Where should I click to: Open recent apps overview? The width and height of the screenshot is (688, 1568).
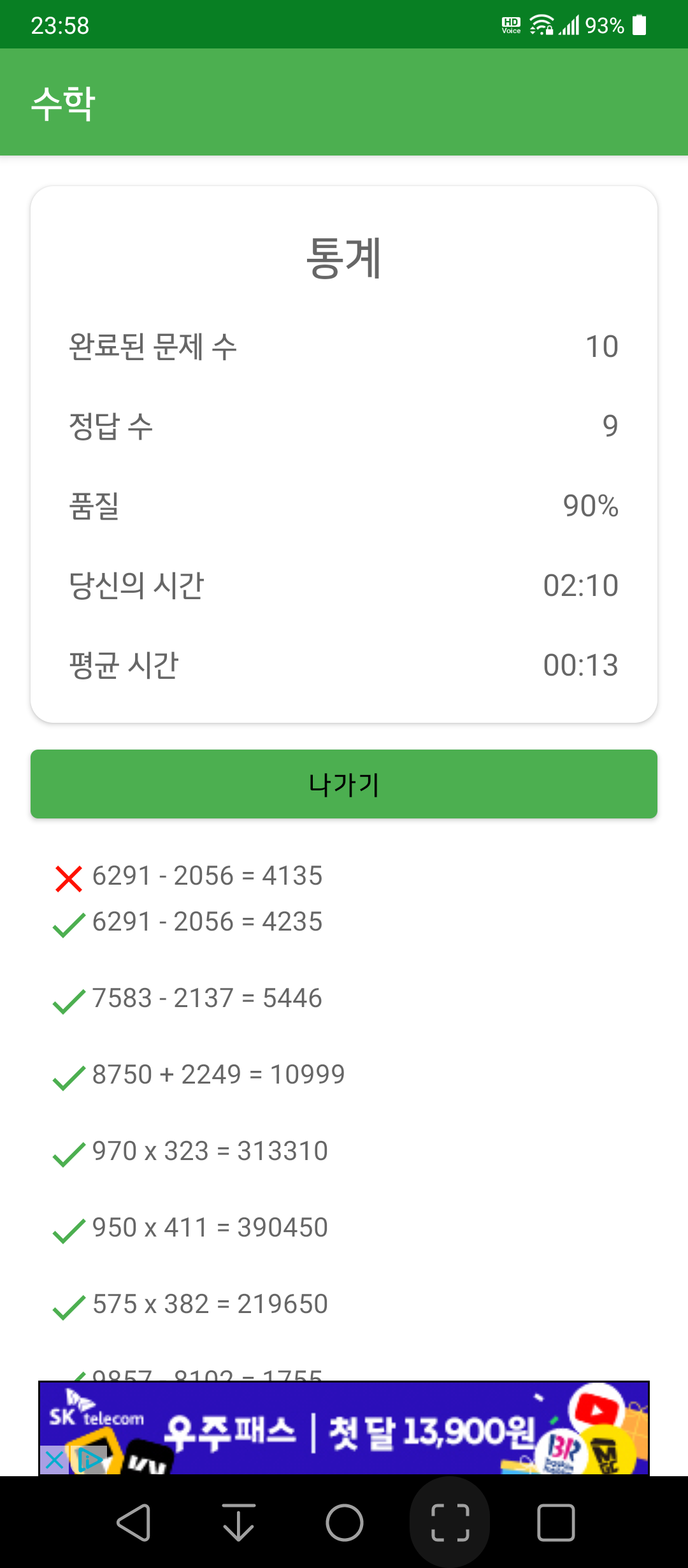[x=556, y=1523]
